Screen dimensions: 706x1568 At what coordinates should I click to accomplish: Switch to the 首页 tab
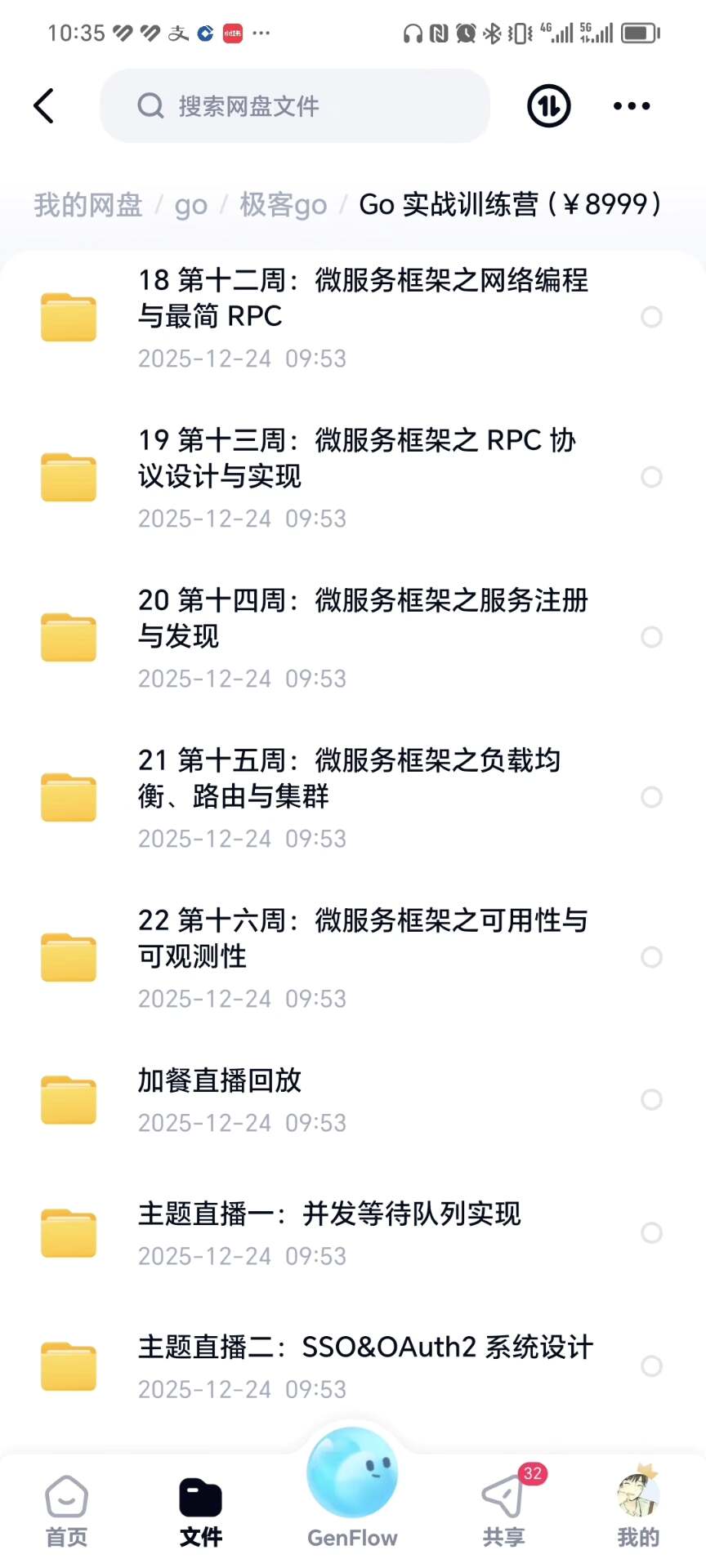coord(66,1512)
